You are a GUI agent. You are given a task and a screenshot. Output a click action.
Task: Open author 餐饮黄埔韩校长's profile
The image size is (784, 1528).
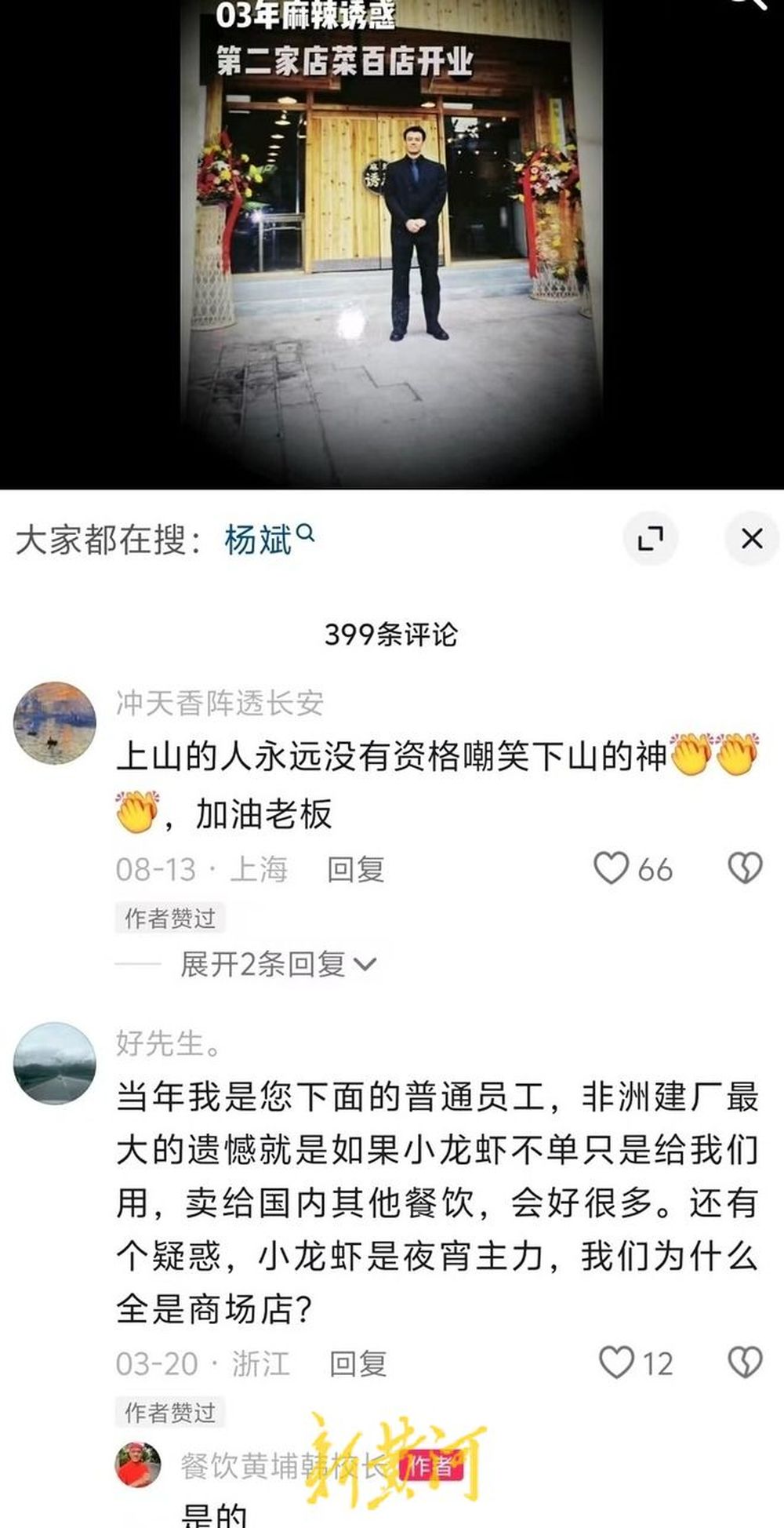pyautogui.click(x=138, y=1464)
